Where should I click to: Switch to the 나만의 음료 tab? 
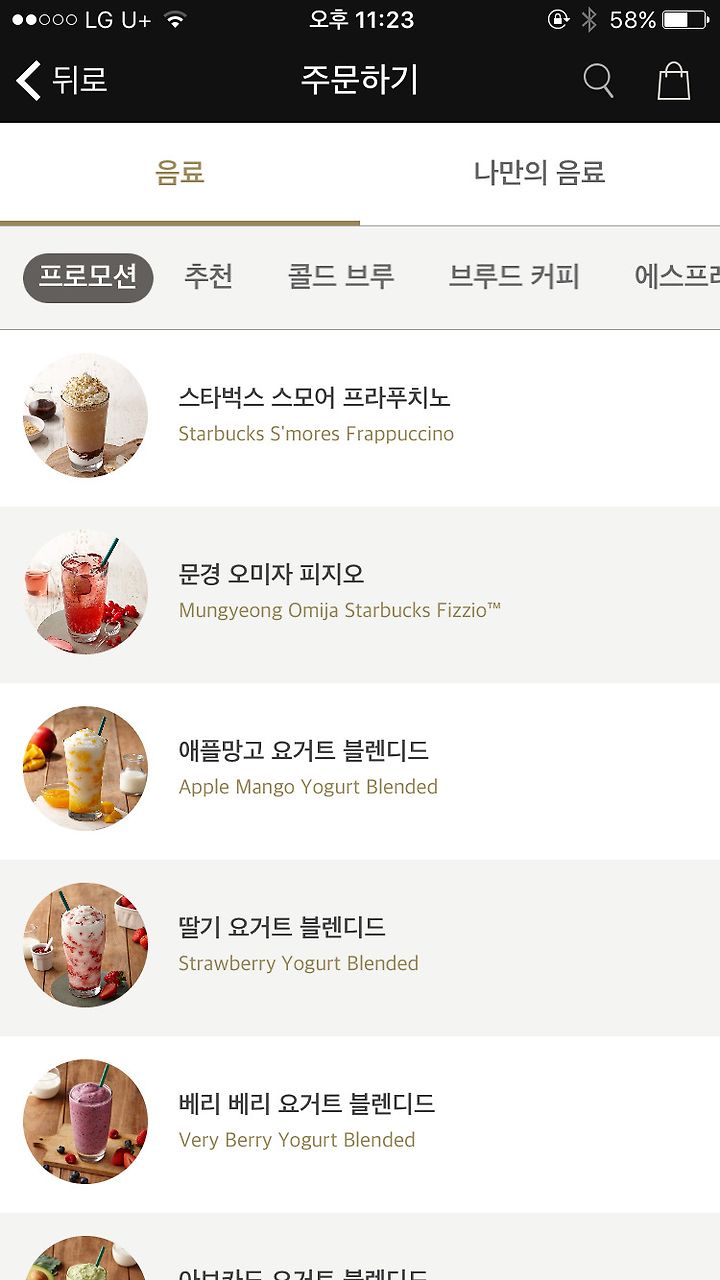point(540,173)
